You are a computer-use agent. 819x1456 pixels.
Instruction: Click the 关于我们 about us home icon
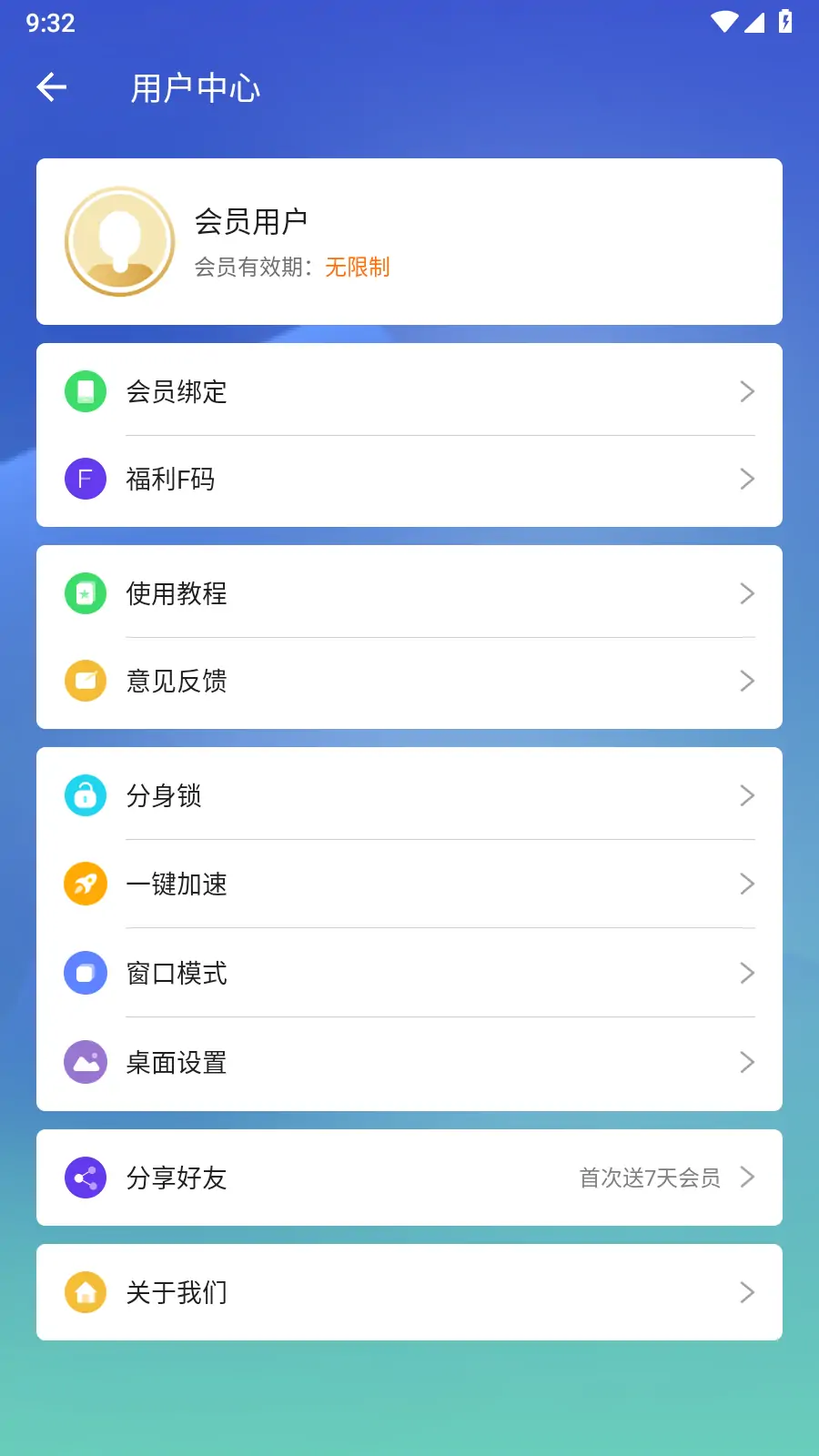(85, 1292)
